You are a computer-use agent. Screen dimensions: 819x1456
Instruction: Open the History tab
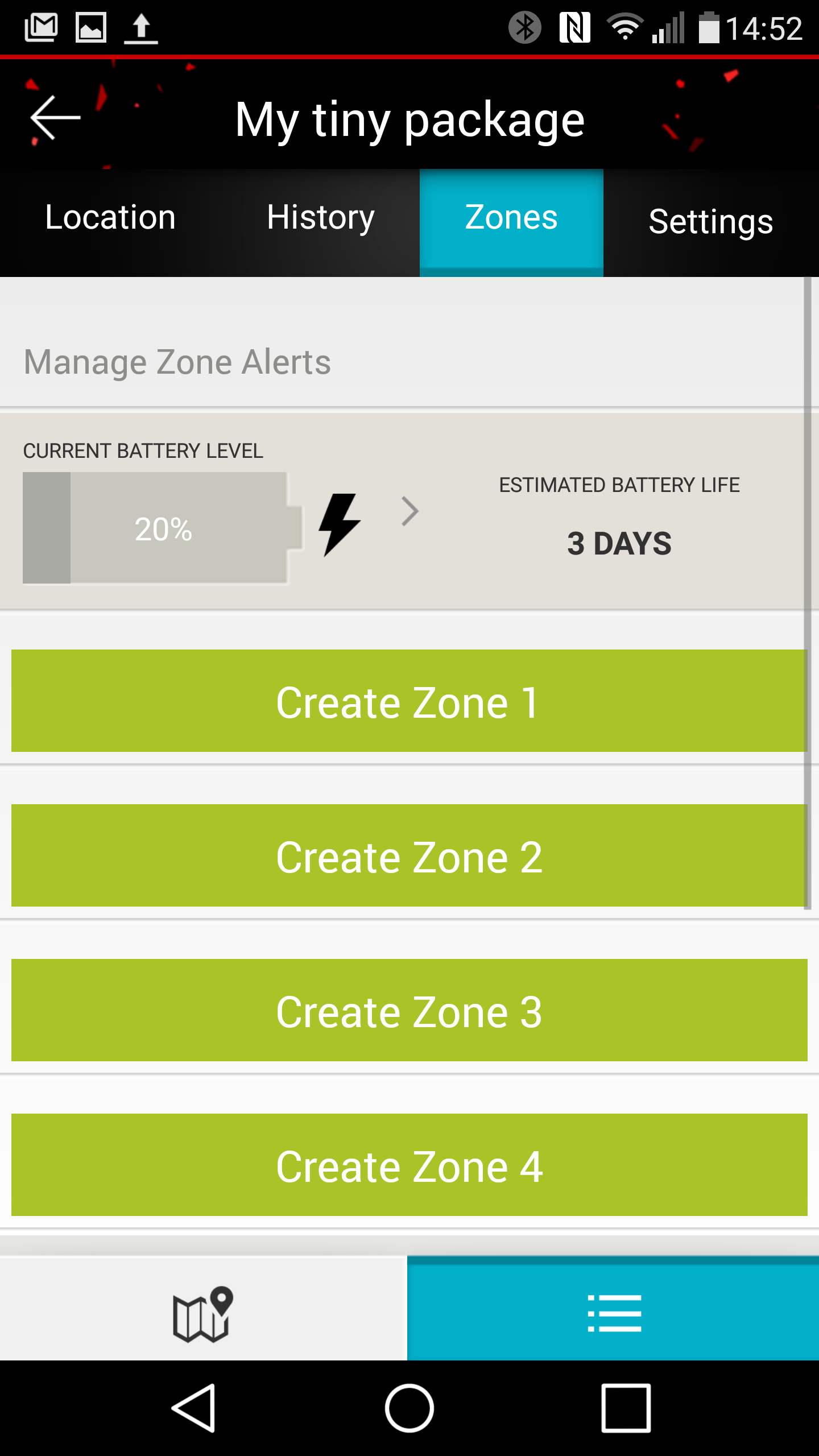(x=321, y=218)
